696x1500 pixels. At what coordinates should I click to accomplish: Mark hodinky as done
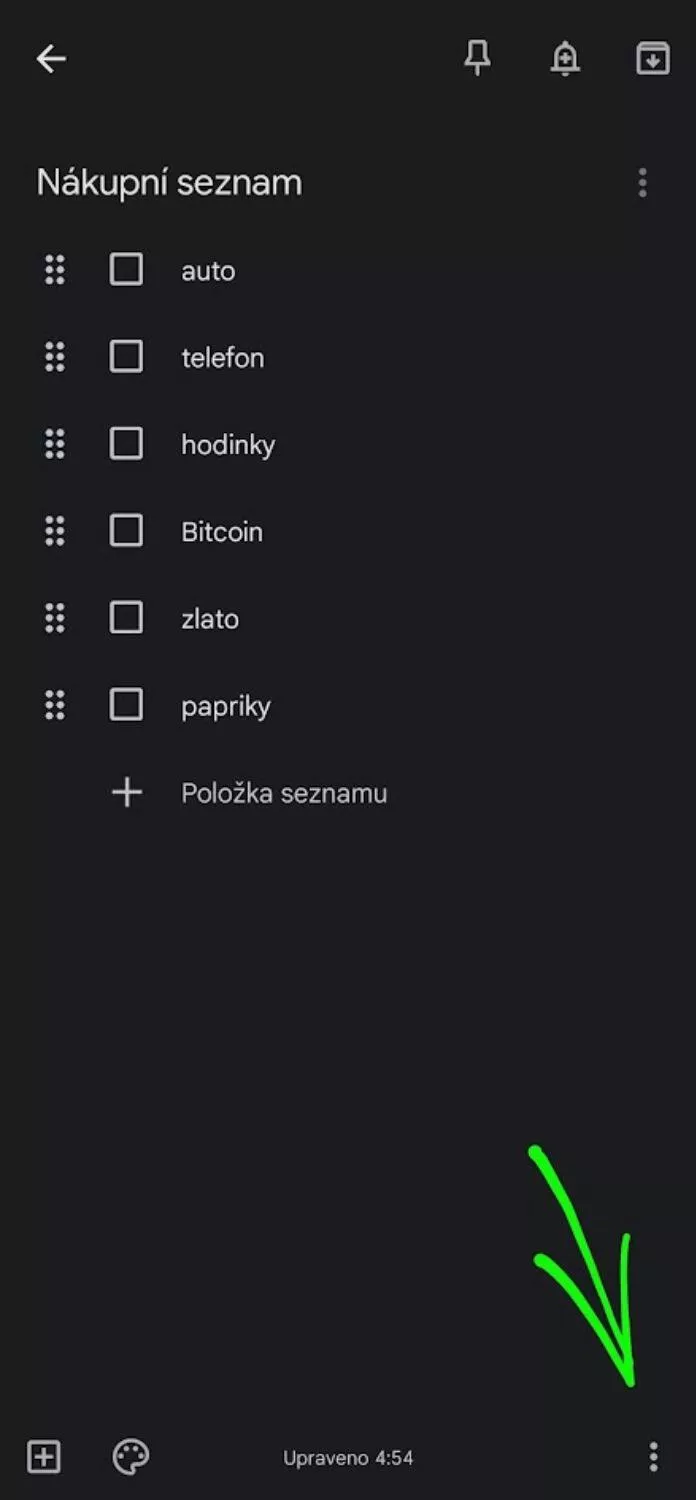click(x=126, y=444)
